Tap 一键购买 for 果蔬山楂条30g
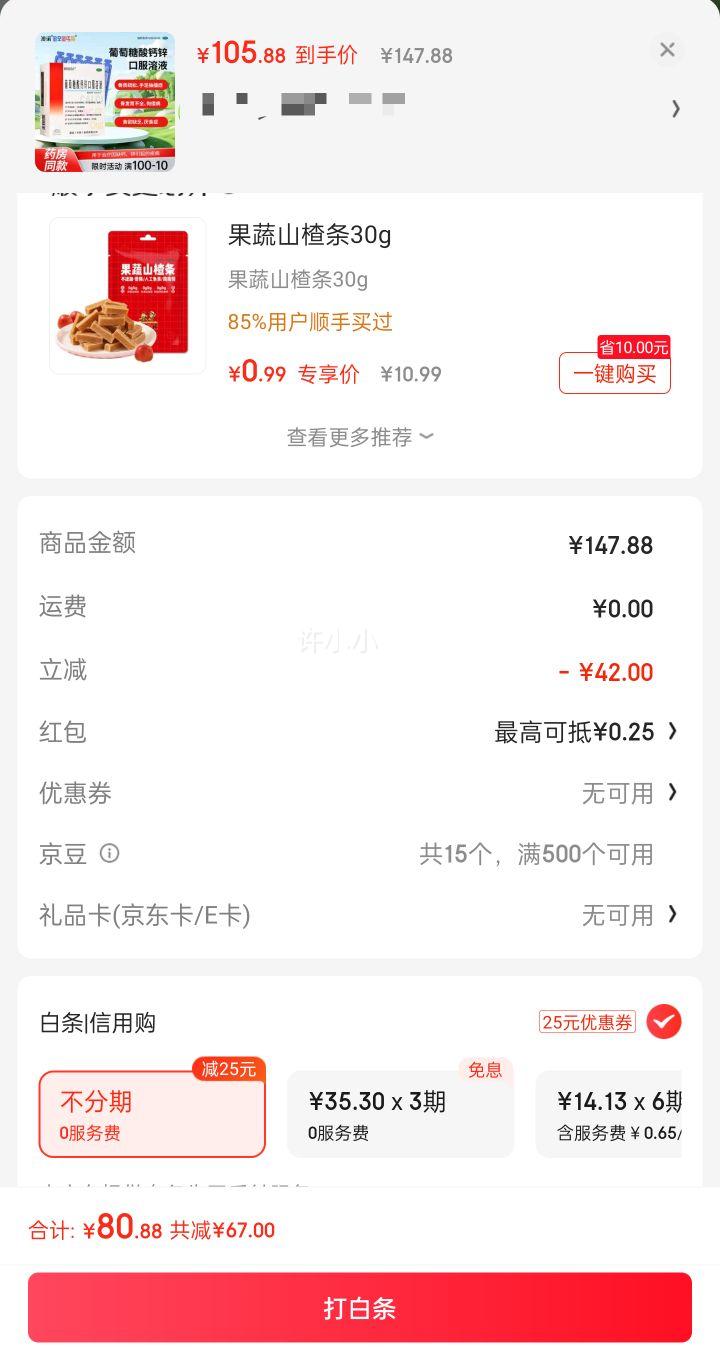Screen dimensions: 720x1347 (x=614, y=374)
